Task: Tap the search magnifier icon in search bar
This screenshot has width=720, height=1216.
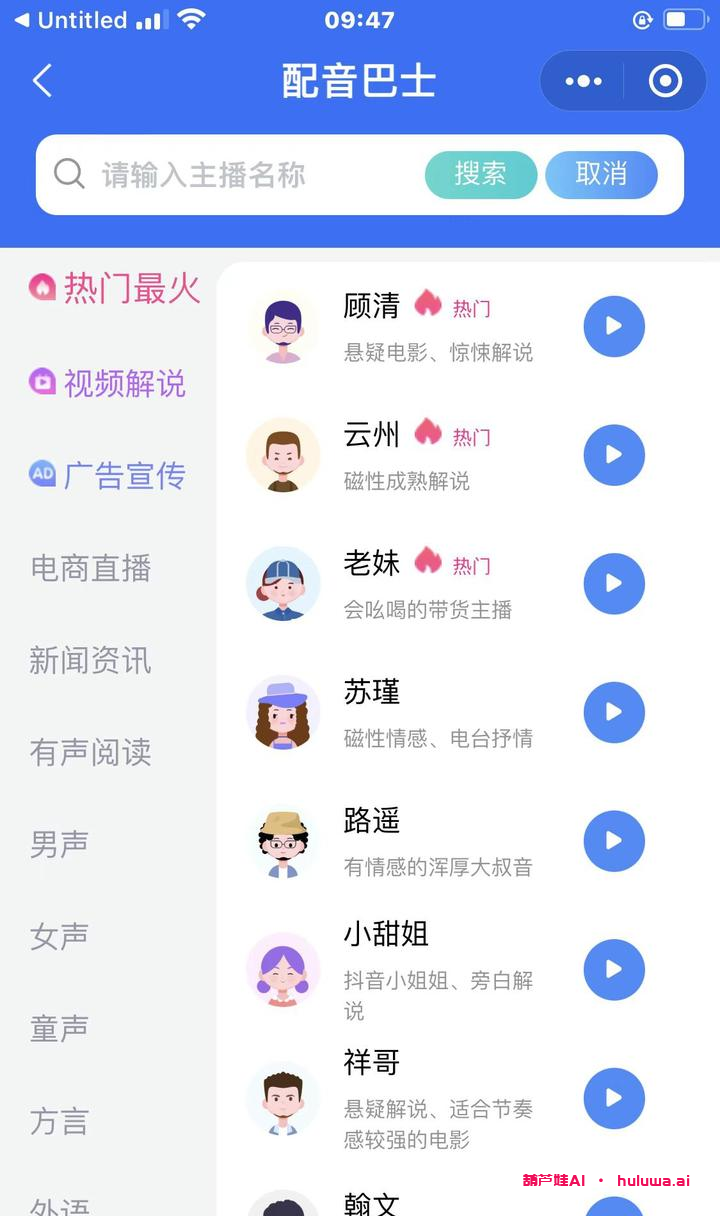Action: [68, 174]
